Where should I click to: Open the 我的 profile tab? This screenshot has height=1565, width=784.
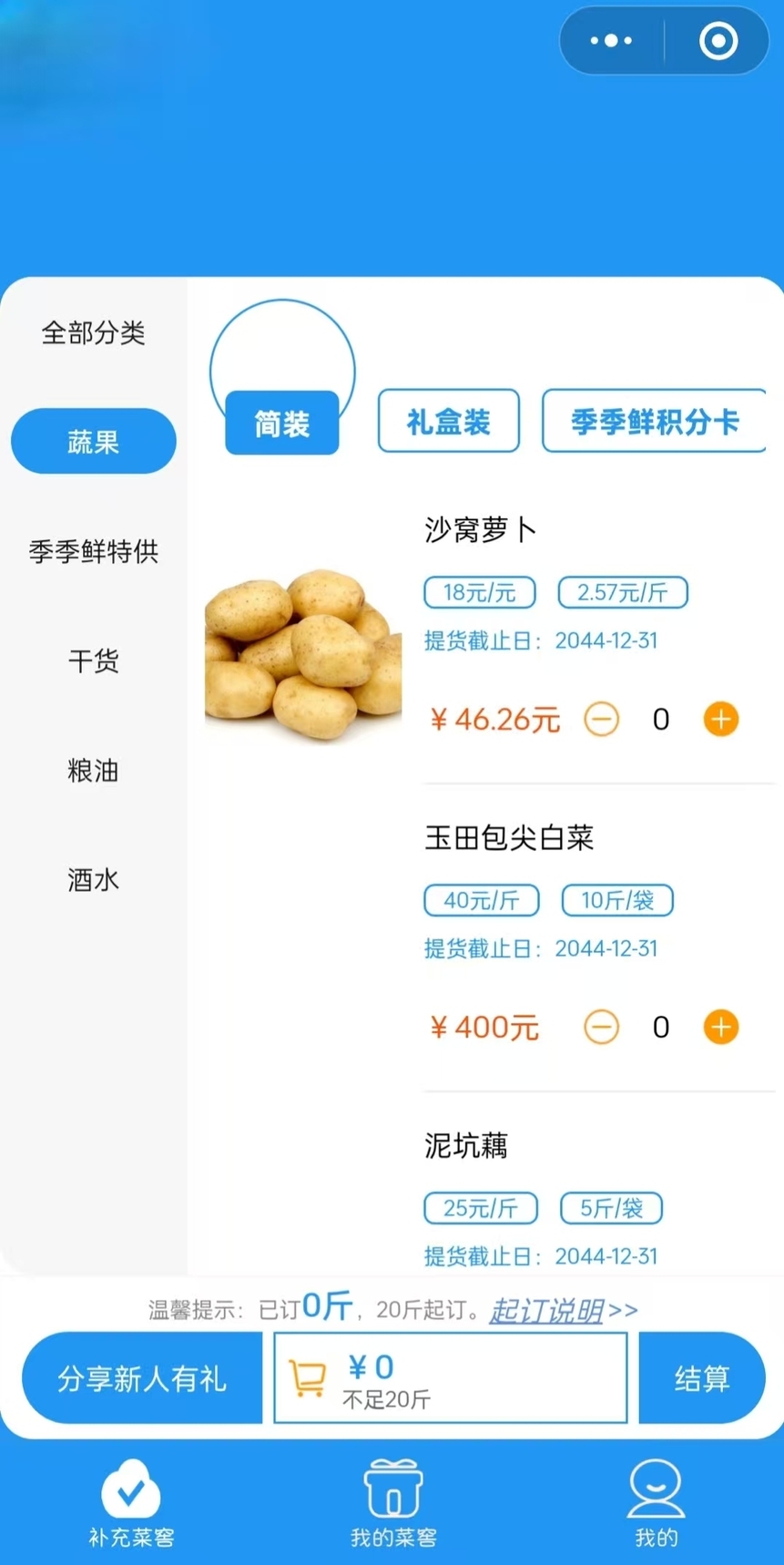point(656,1503)
